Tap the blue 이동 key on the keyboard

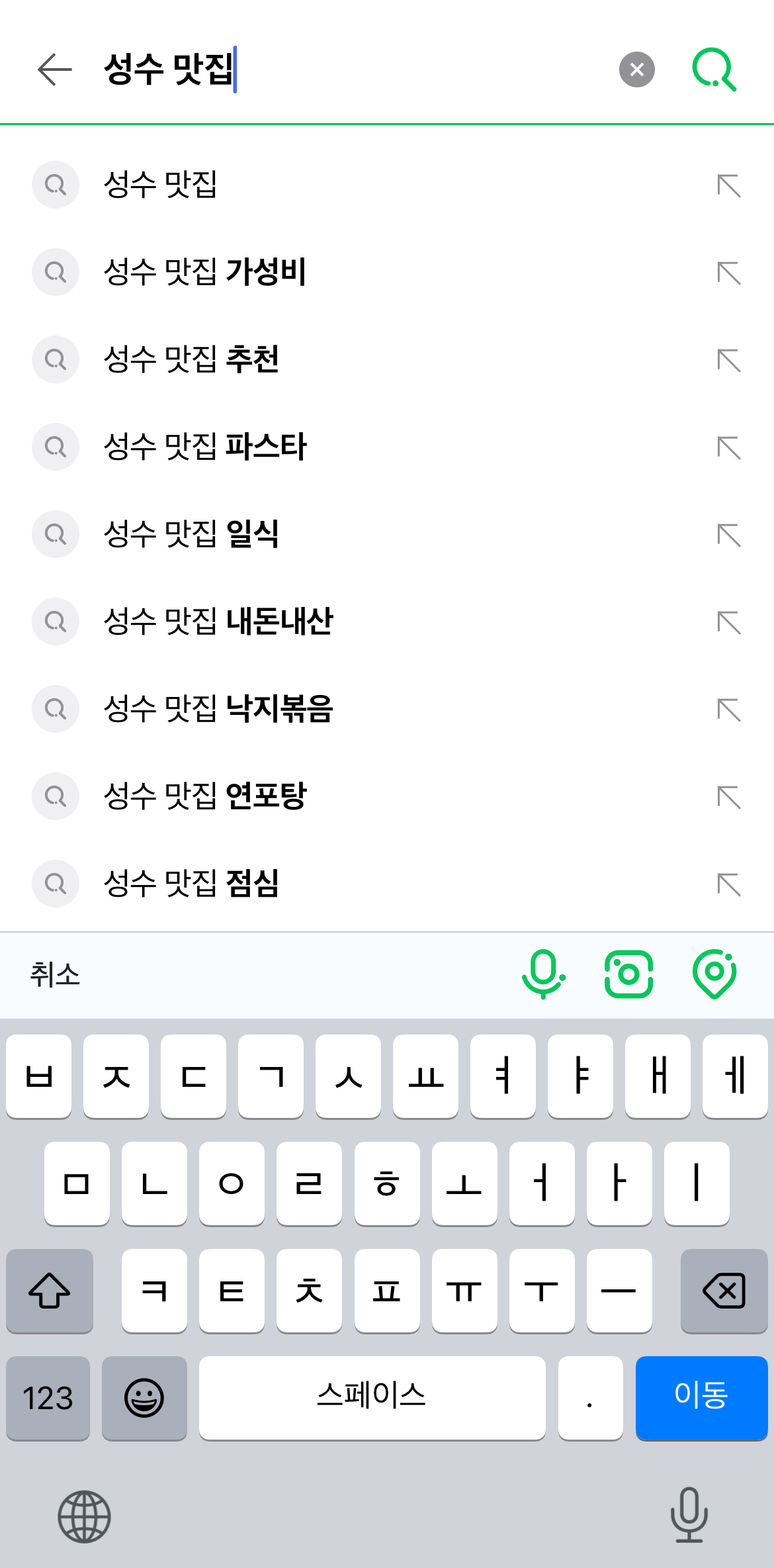point(701,1397)
